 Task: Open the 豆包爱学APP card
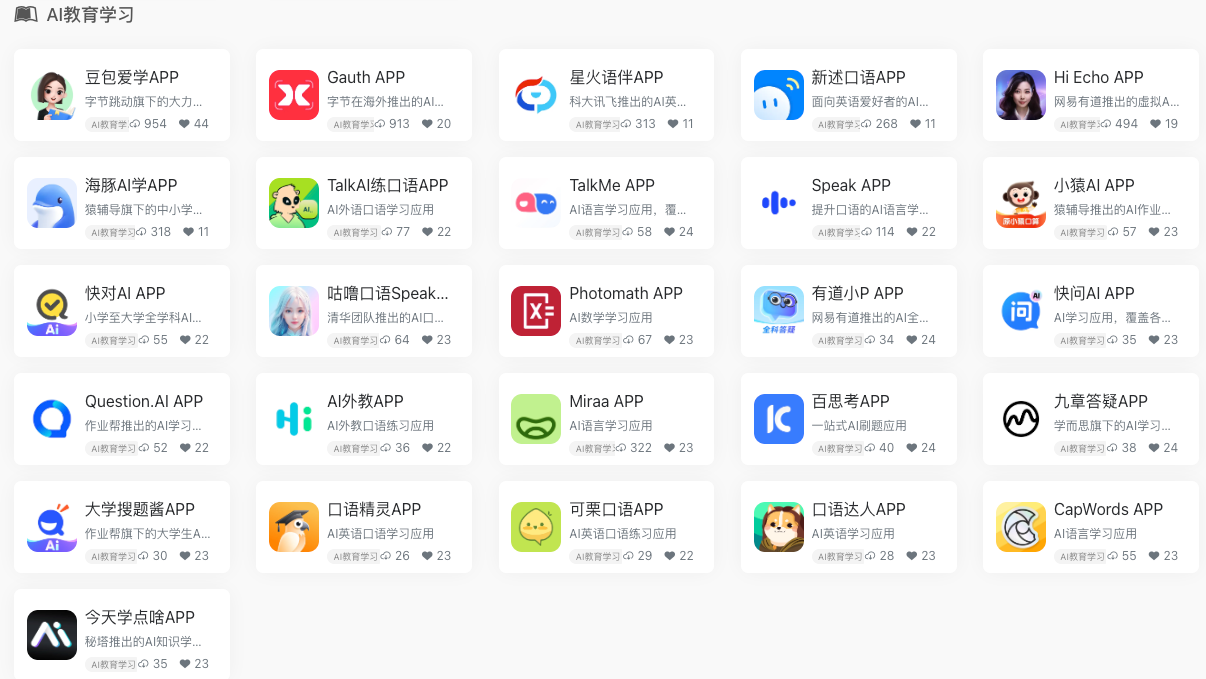(132, 78)
